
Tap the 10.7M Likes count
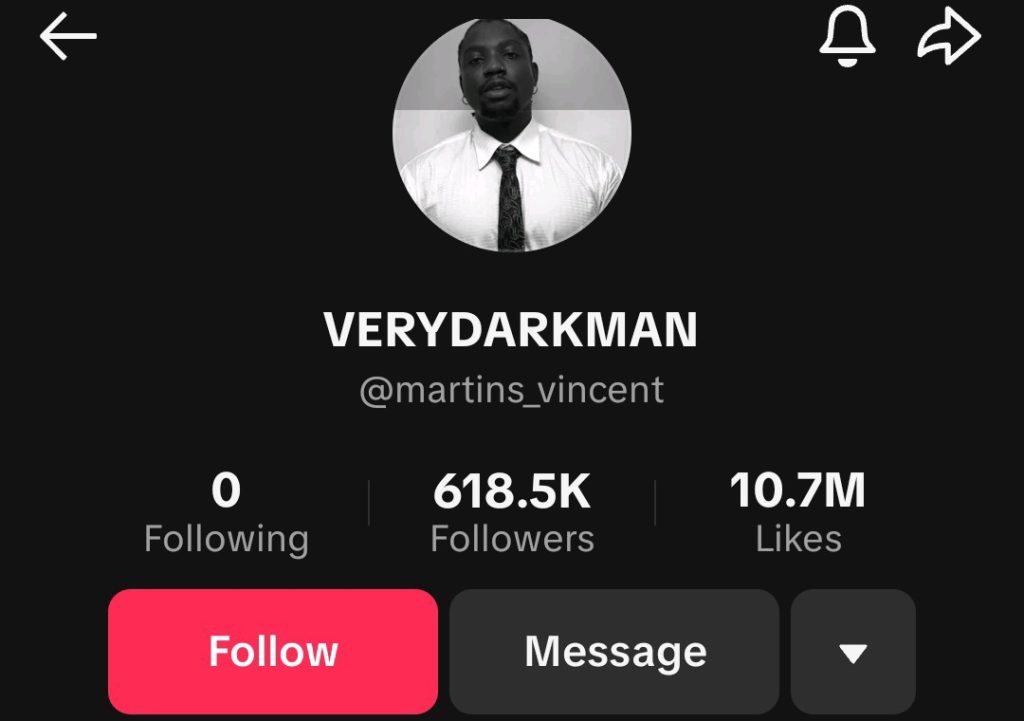coord(797,513)
